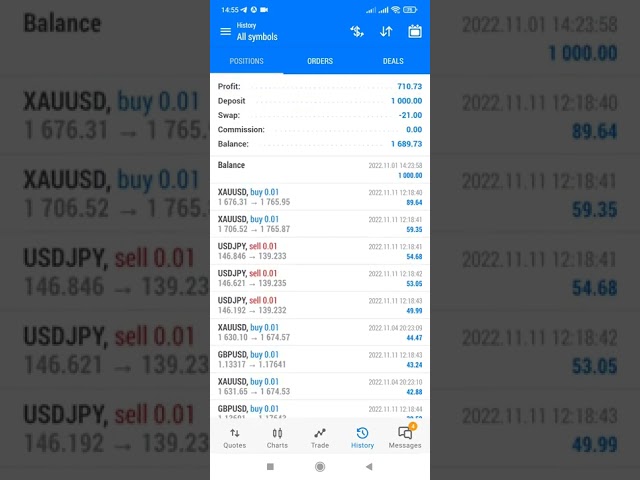The width and height of the screenshot is (640, 480).
Task: Select the USDJPY sell position with 53.05 profit
Action: 320,278
